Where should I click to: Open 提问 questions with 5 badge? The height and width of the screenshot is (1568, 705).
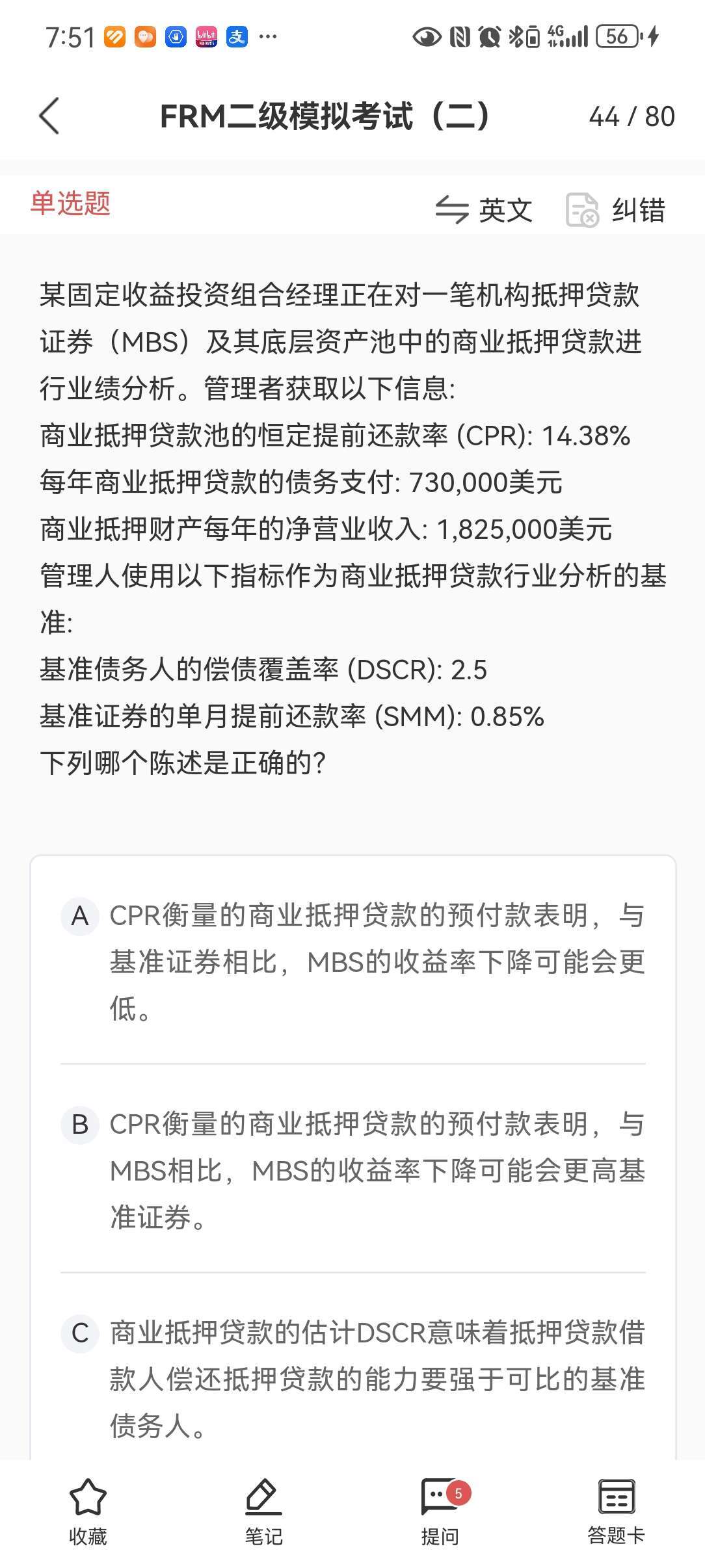click(440, 1512)
